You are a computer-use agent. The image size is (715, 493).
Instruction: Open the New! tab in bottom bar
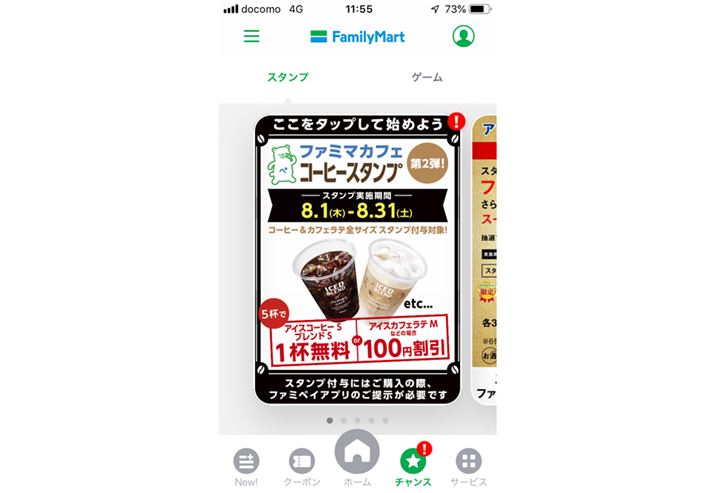click(246, 465)
